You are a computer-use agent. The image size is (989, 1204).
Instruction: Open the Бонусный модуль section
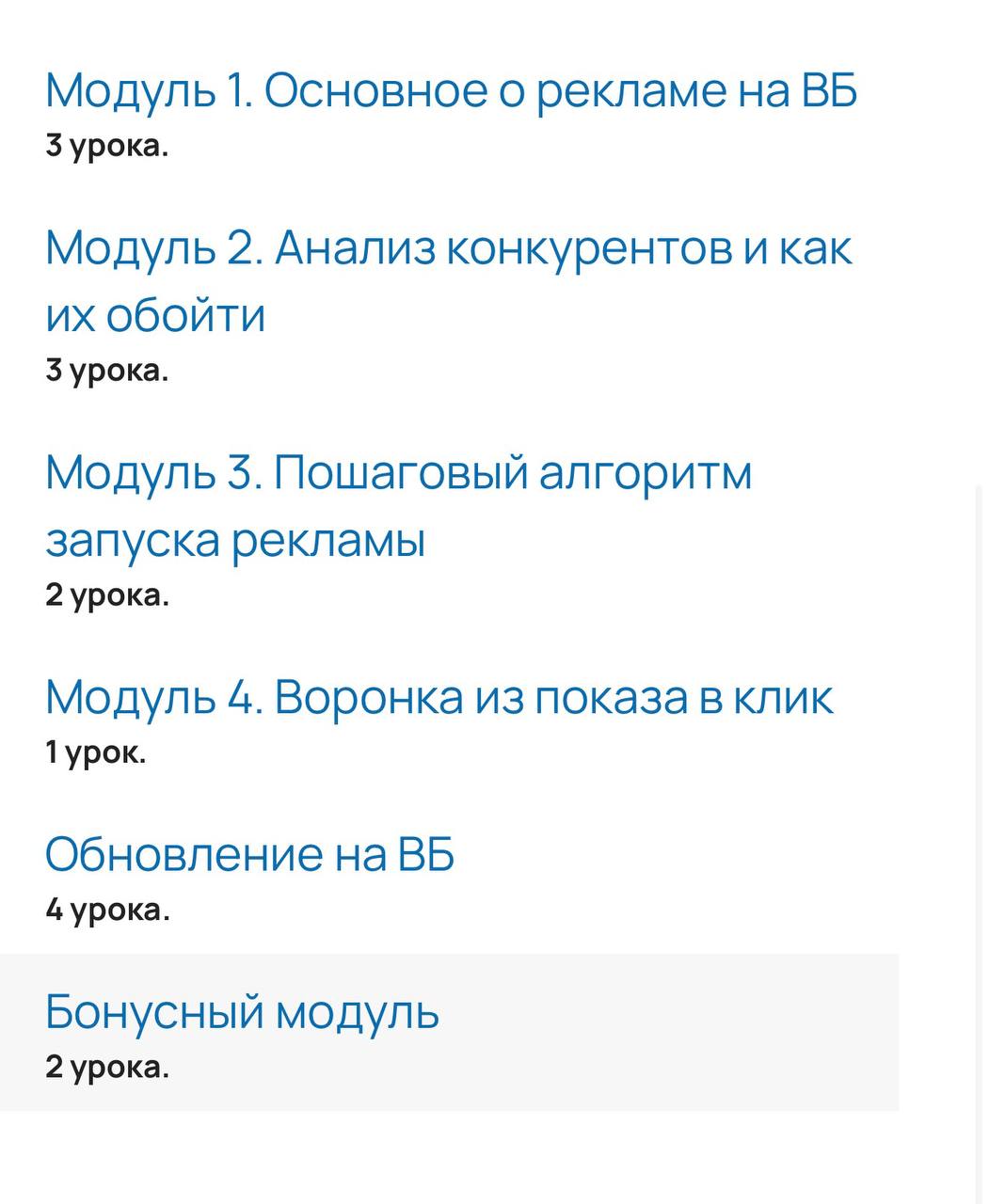[242, 1012]
